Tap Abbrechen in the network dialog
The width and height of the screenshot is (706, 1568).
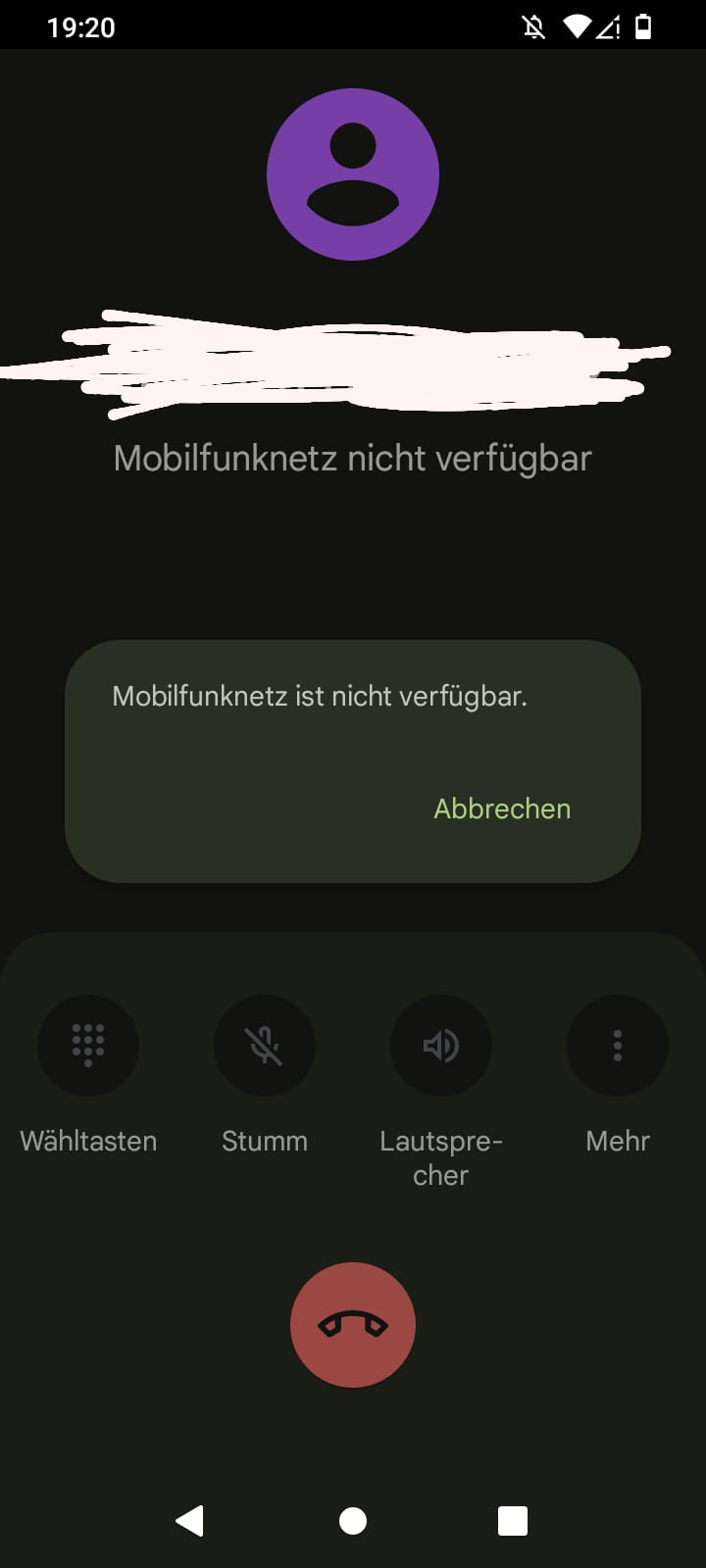[502, 808]
